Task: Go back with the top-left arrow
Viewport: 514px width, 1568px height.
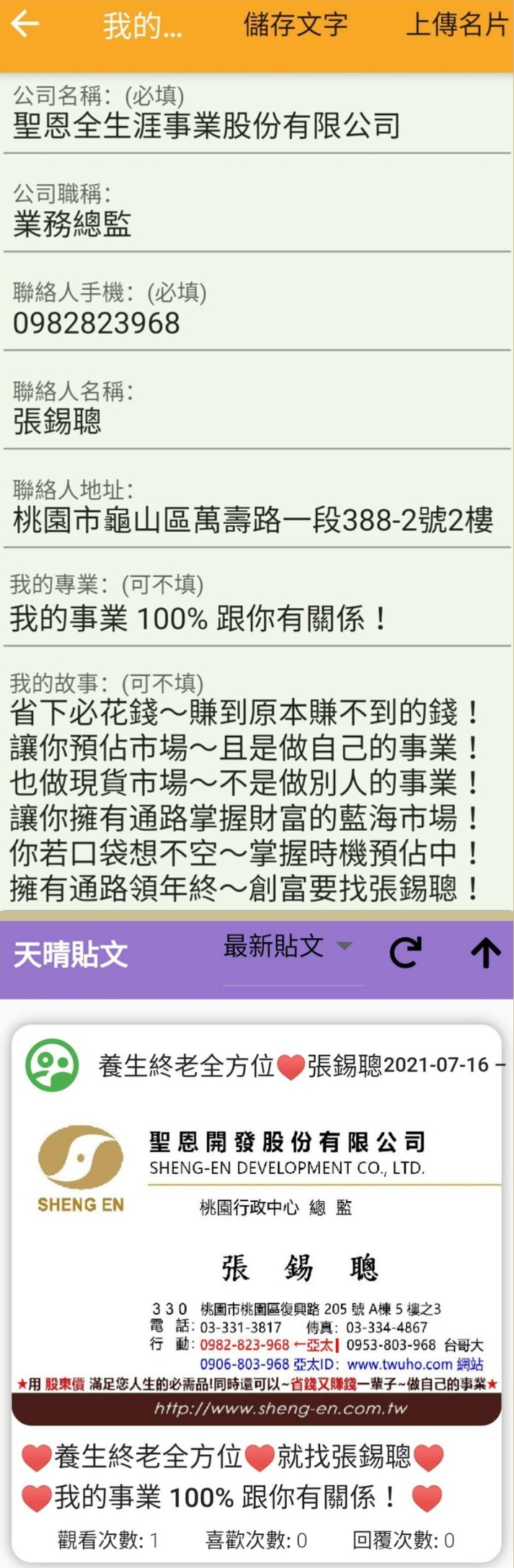Action: click(x=25, y=24)
